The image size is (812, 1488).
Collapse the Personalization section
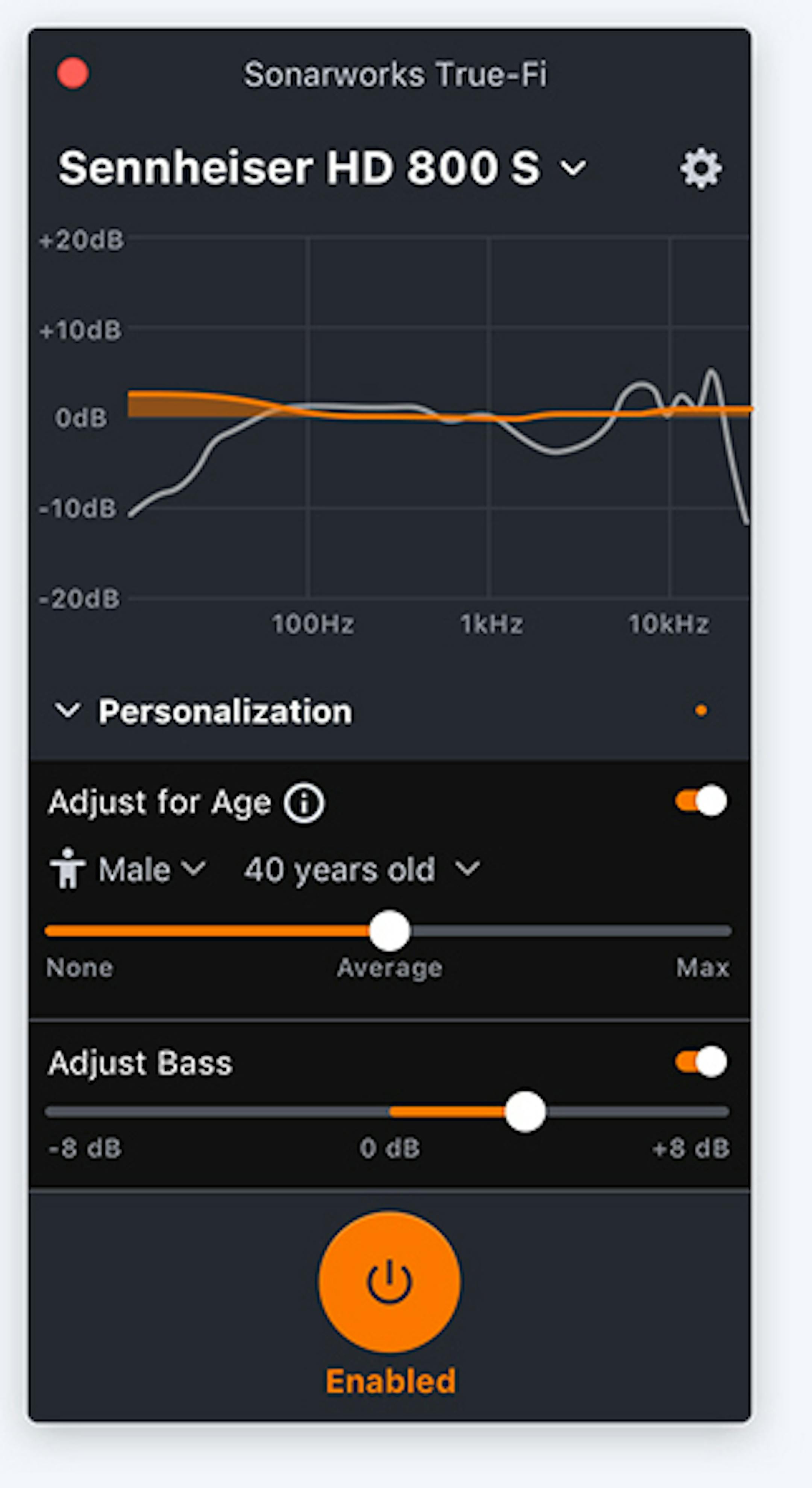click(x=68, y=711)
